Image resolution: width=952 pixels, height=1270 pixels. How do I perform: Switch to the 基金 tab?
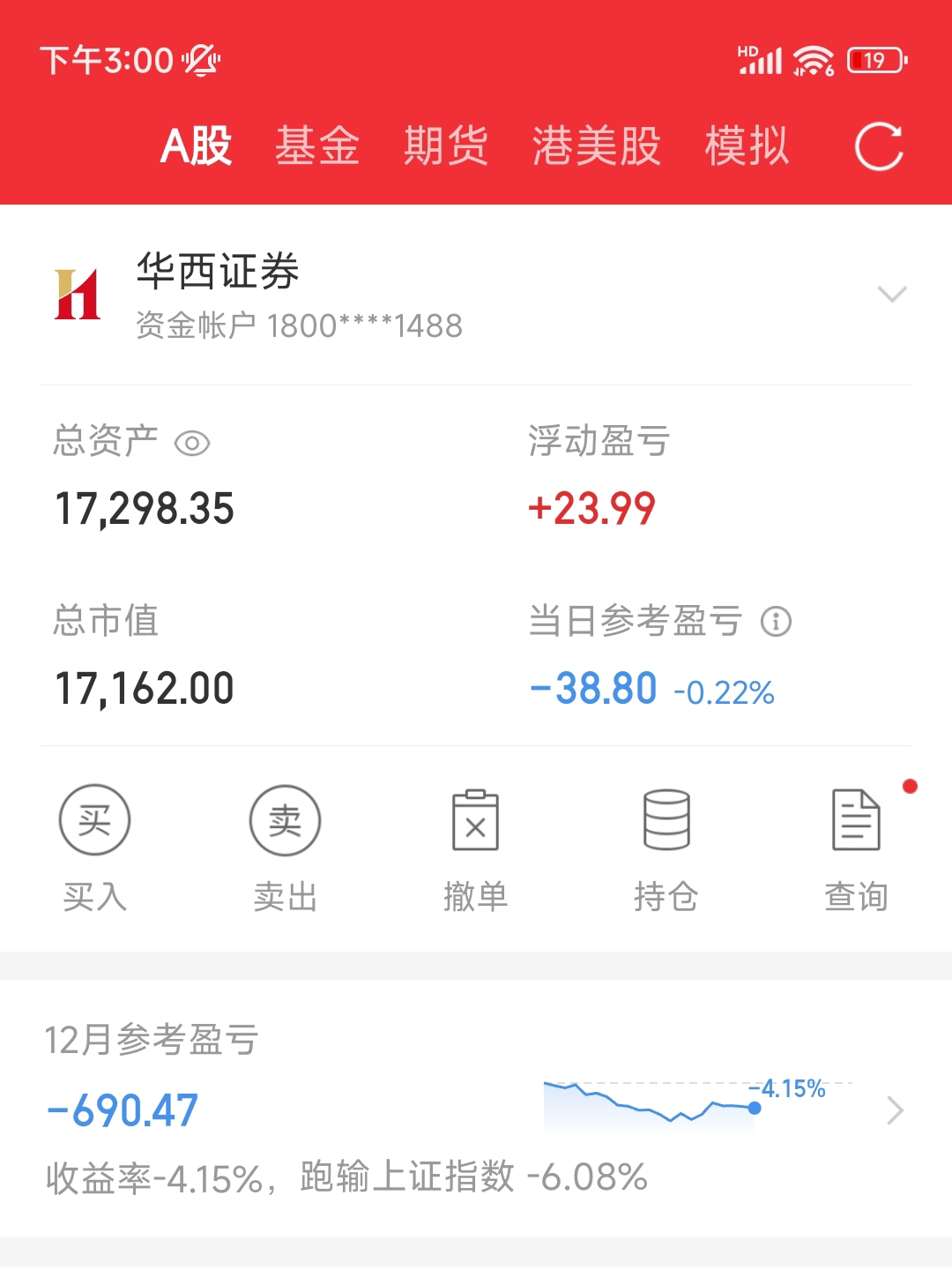click(317, 146)
